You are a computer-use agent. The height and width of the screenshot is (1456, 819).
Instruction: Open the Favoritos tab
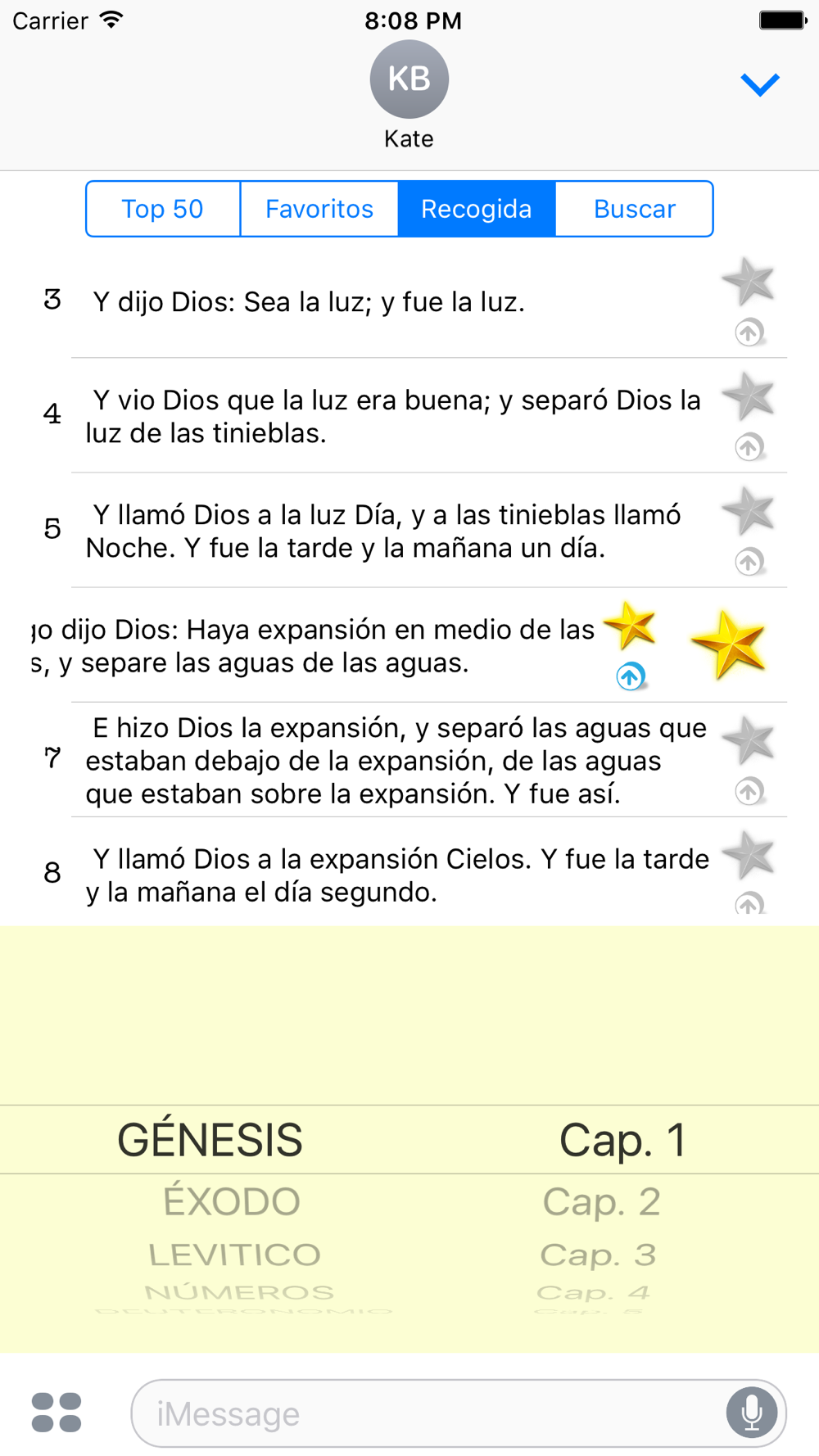tap(319, 209)
